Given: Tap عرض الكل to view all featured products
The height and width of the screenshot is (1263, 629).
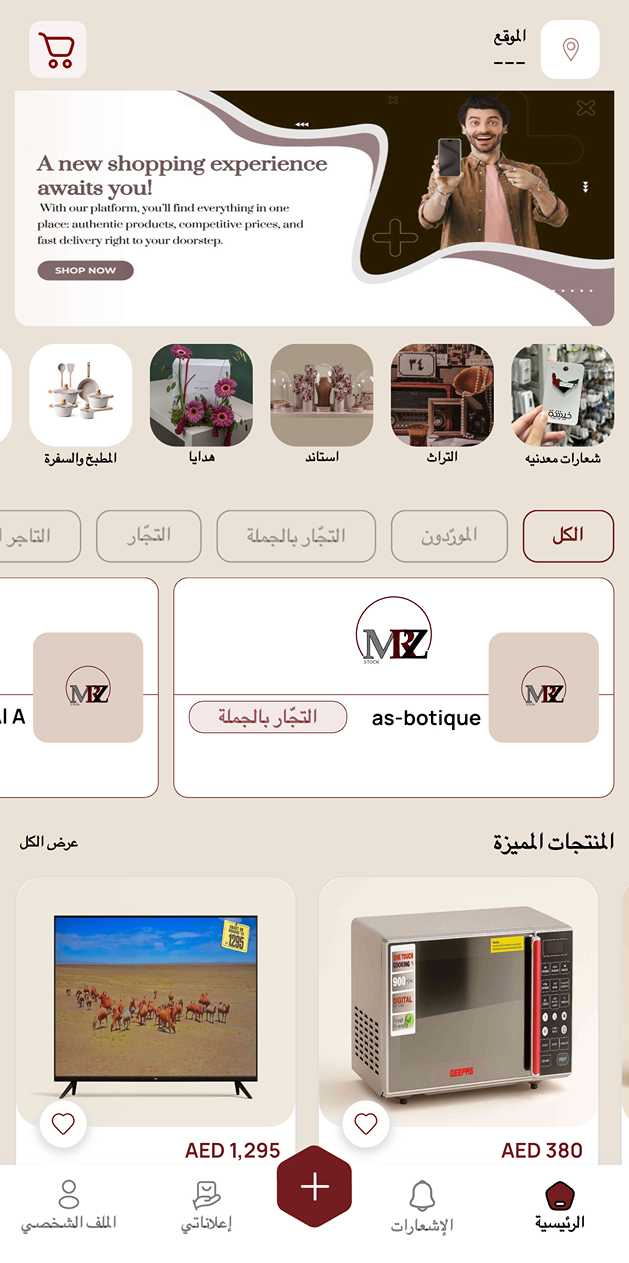Looking at the screenshot, I should pos(49,842).
